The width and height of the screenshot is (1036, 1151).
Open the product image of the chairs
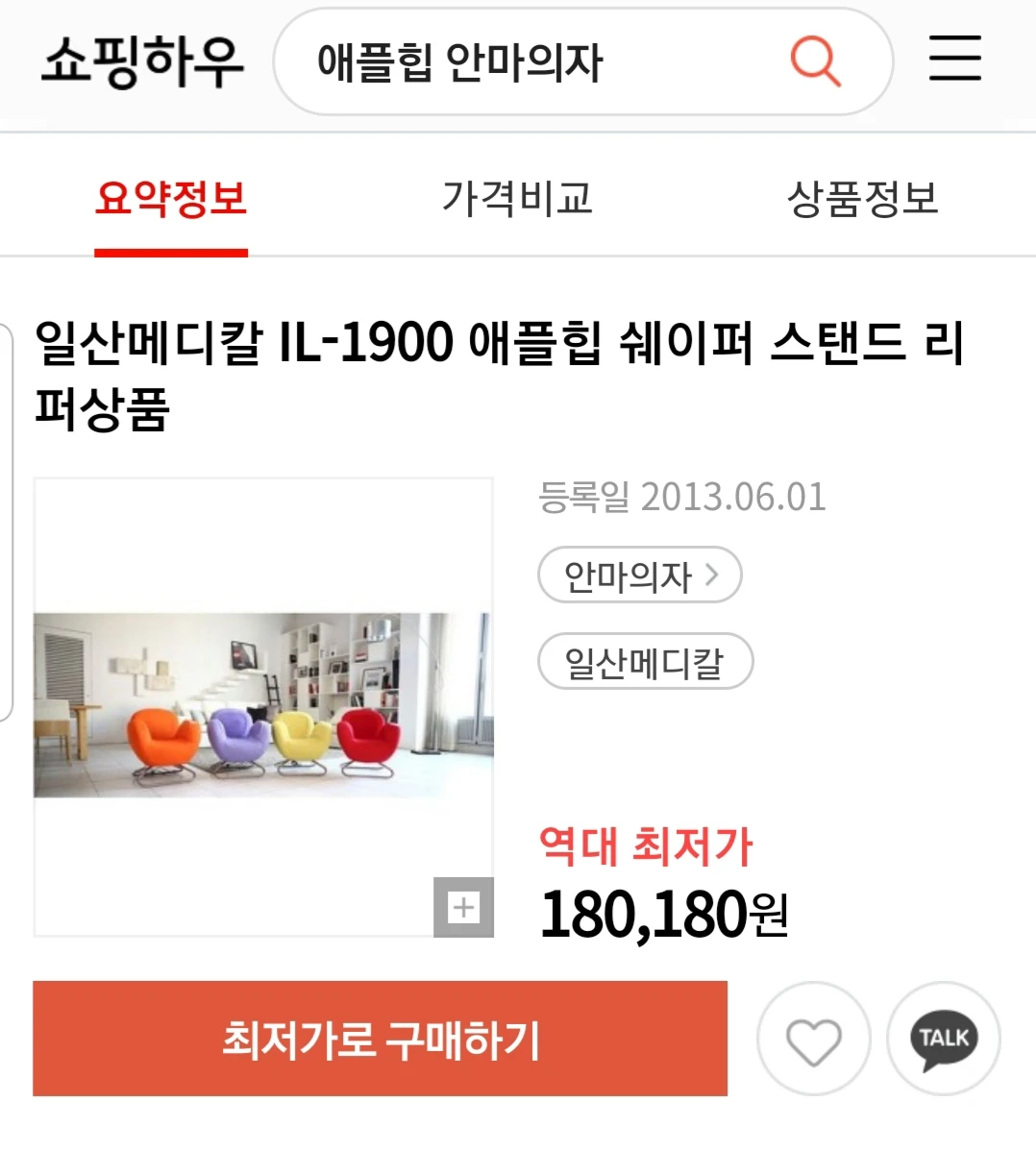click(x=263, y=704)
